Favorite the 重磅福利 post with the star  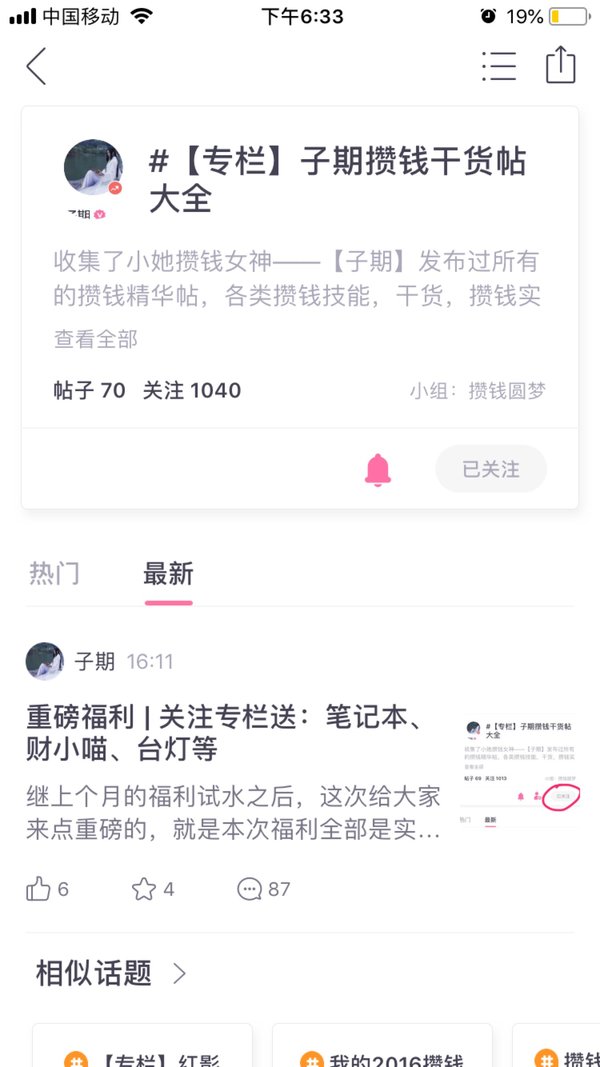[x=153, y=889]
